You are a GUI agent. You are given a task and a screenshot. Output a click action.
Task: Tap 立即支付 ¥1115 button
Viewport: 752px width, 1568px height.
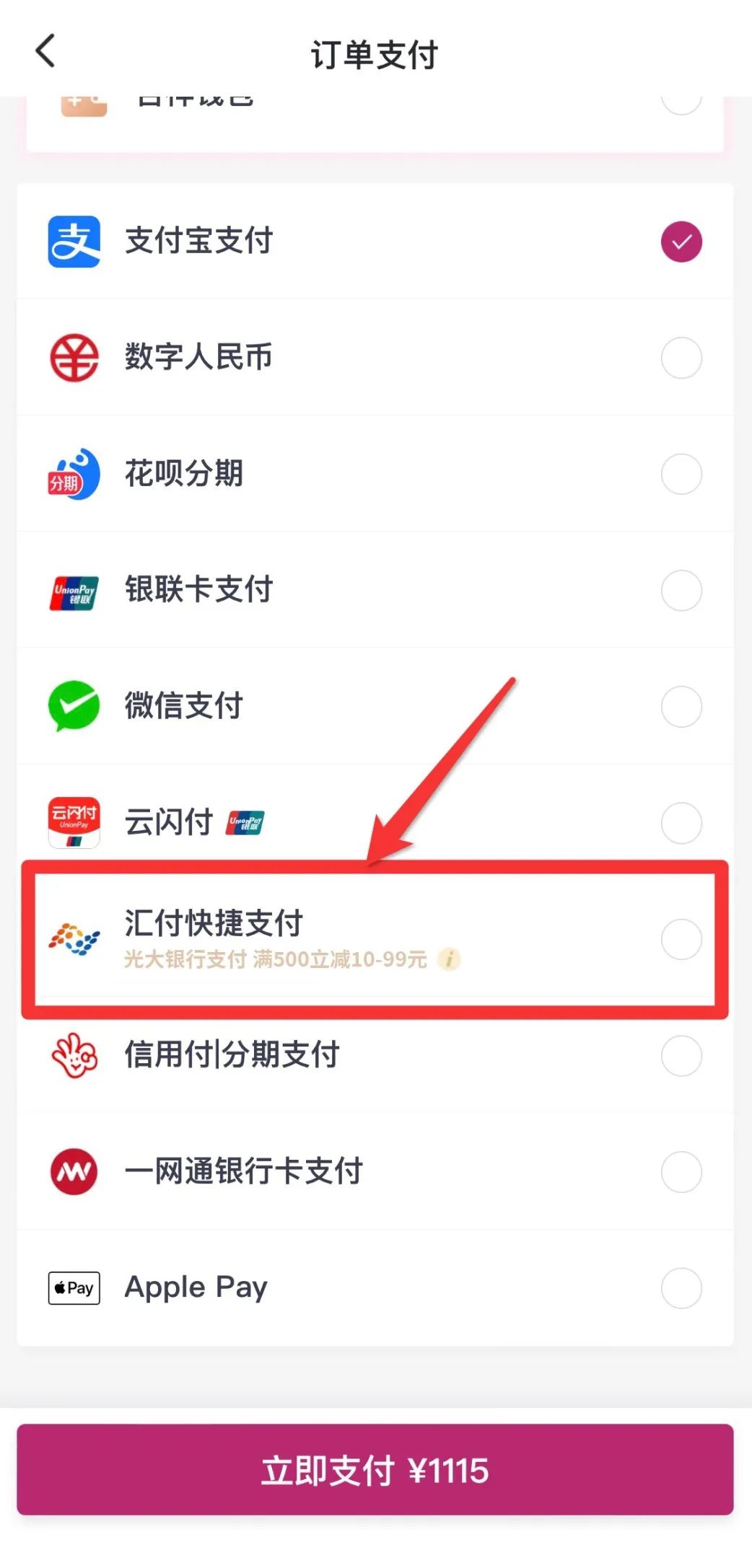375,1469
